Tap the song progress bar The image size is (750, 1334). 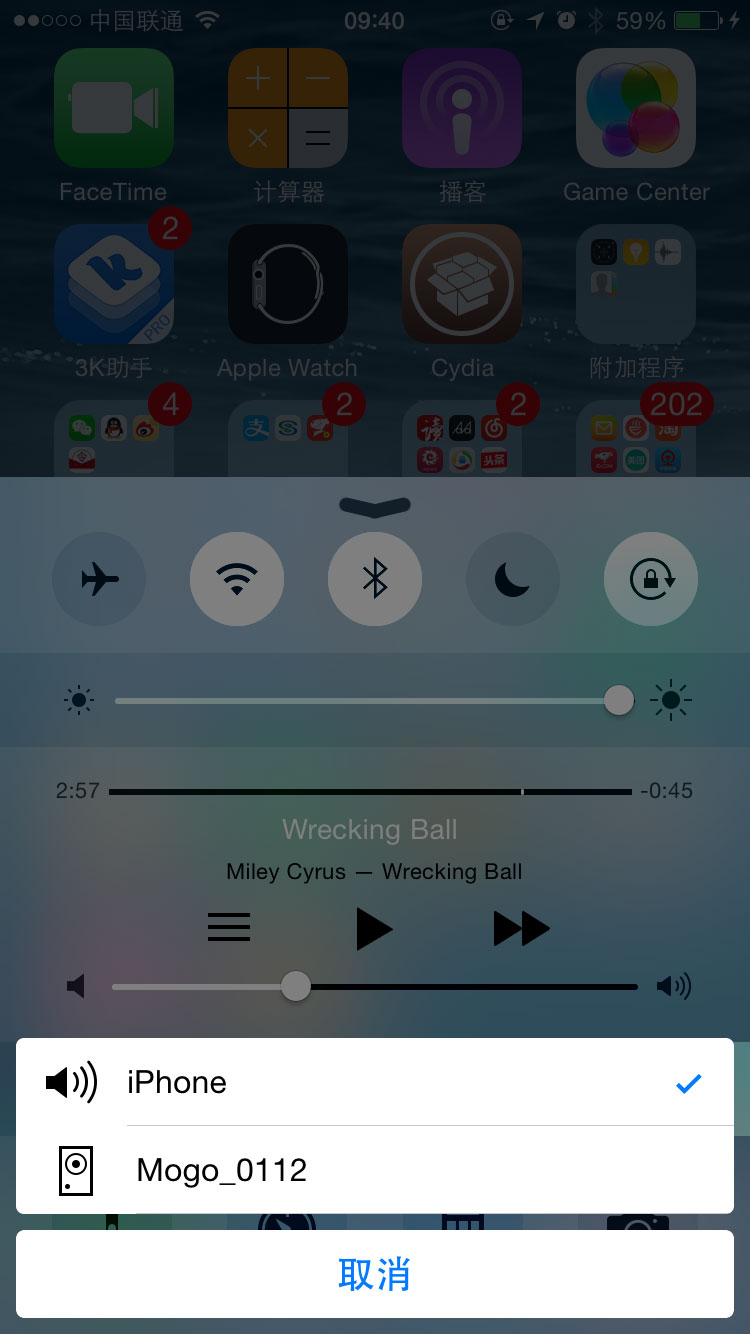[370, 791]
